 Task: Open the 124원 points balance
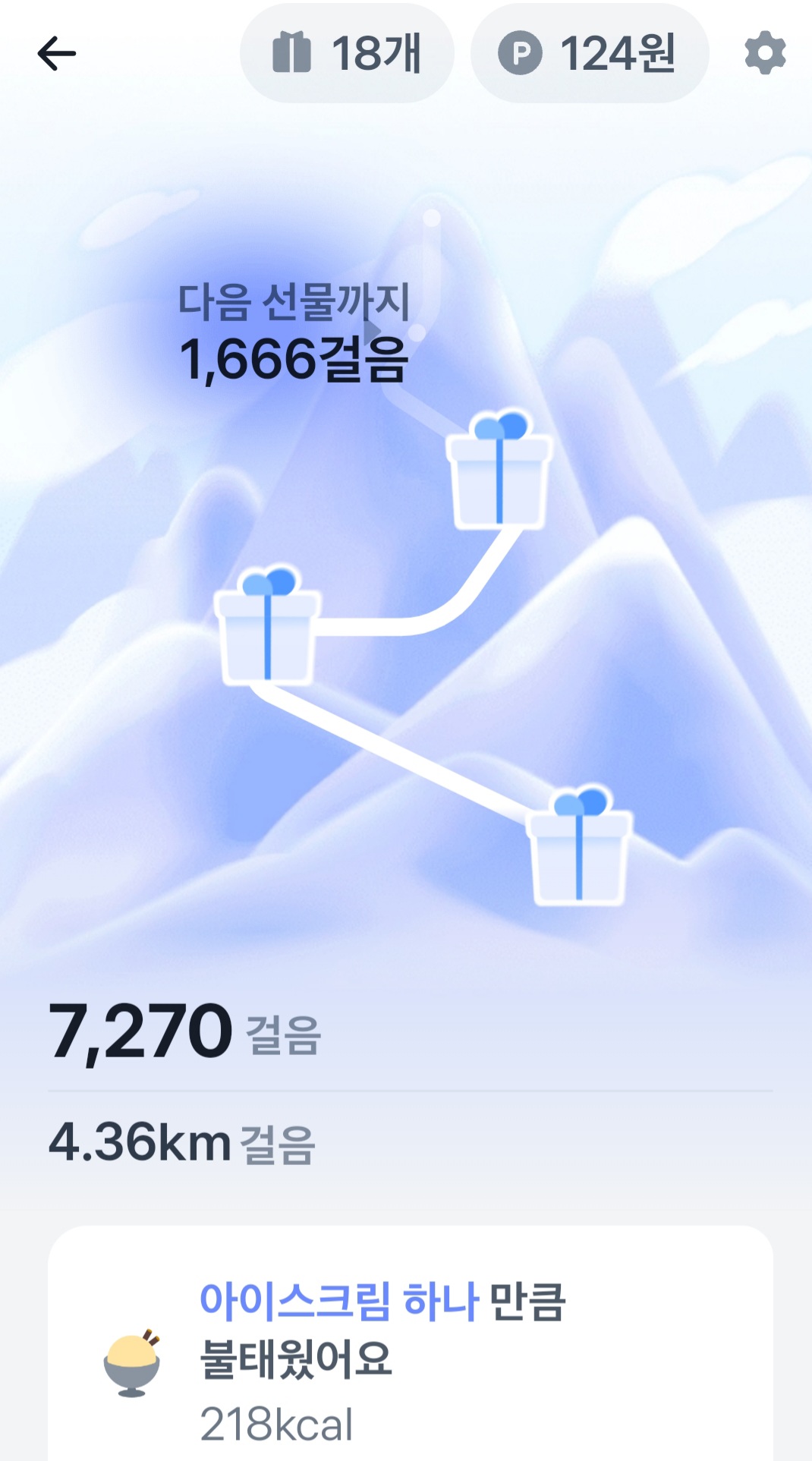[589, 53]
